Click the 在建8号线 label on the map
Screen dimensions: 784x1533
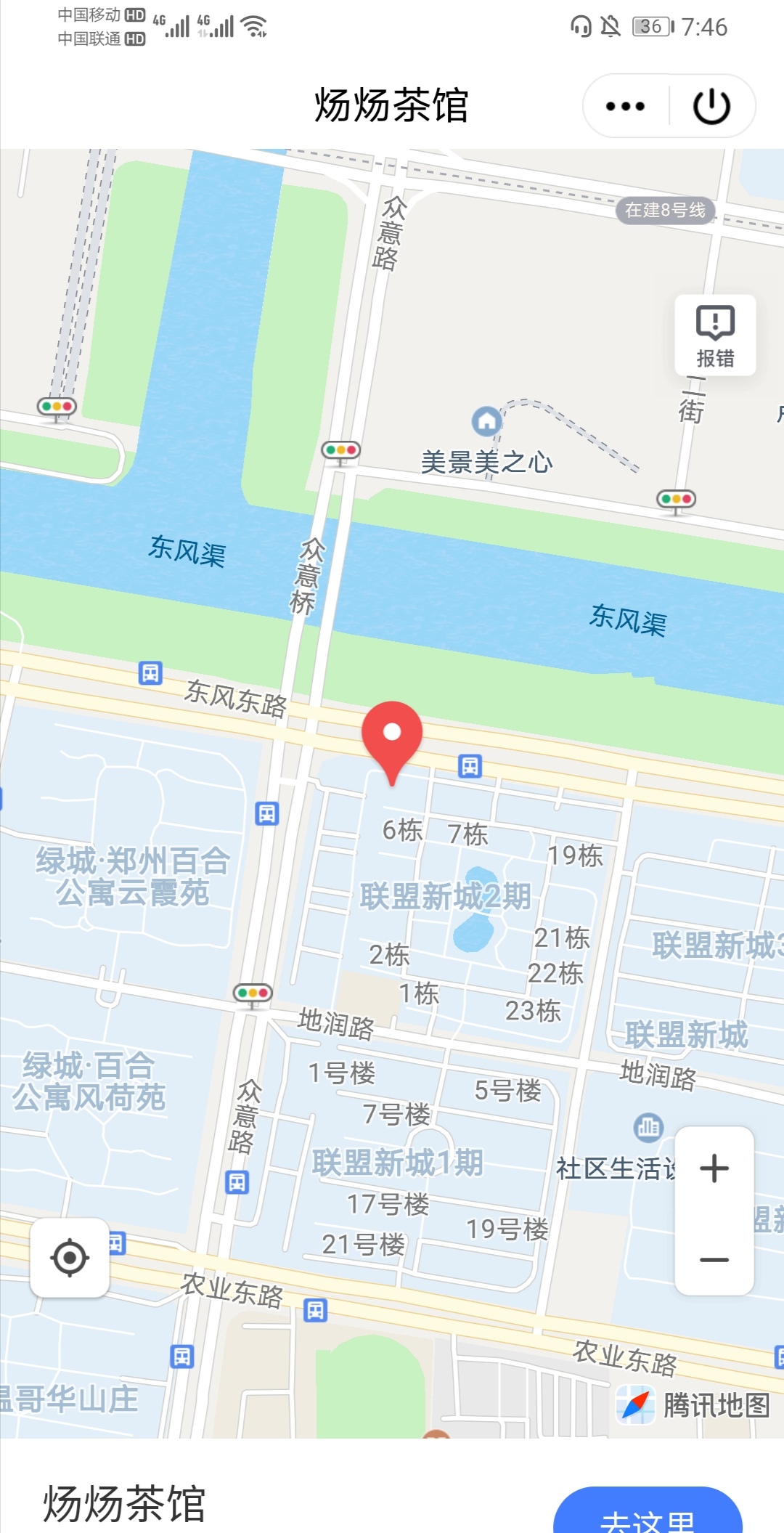coord(664,211)
